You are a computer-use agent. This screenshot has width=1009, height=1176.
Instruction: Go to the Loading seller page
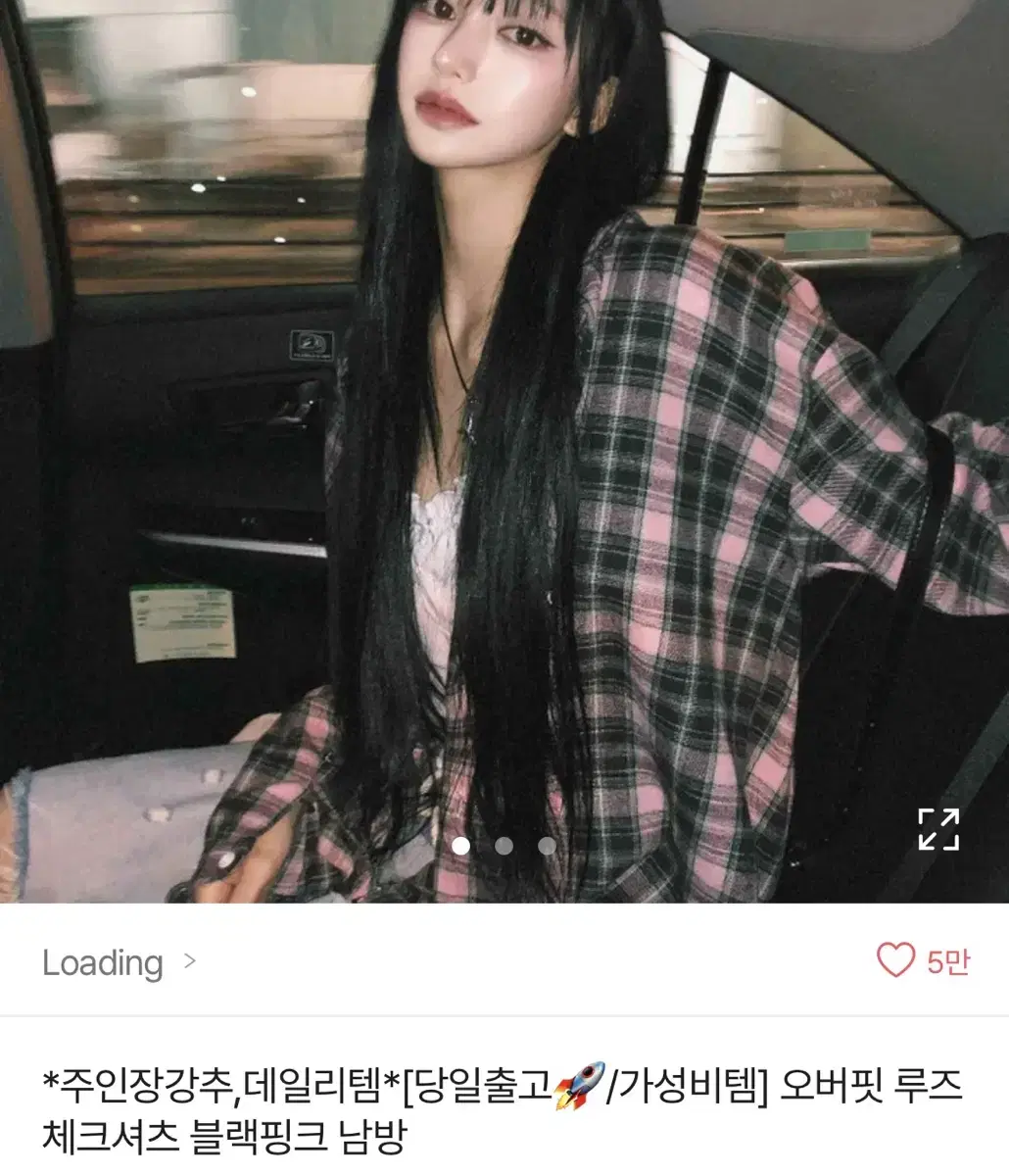tap(103, 963)
